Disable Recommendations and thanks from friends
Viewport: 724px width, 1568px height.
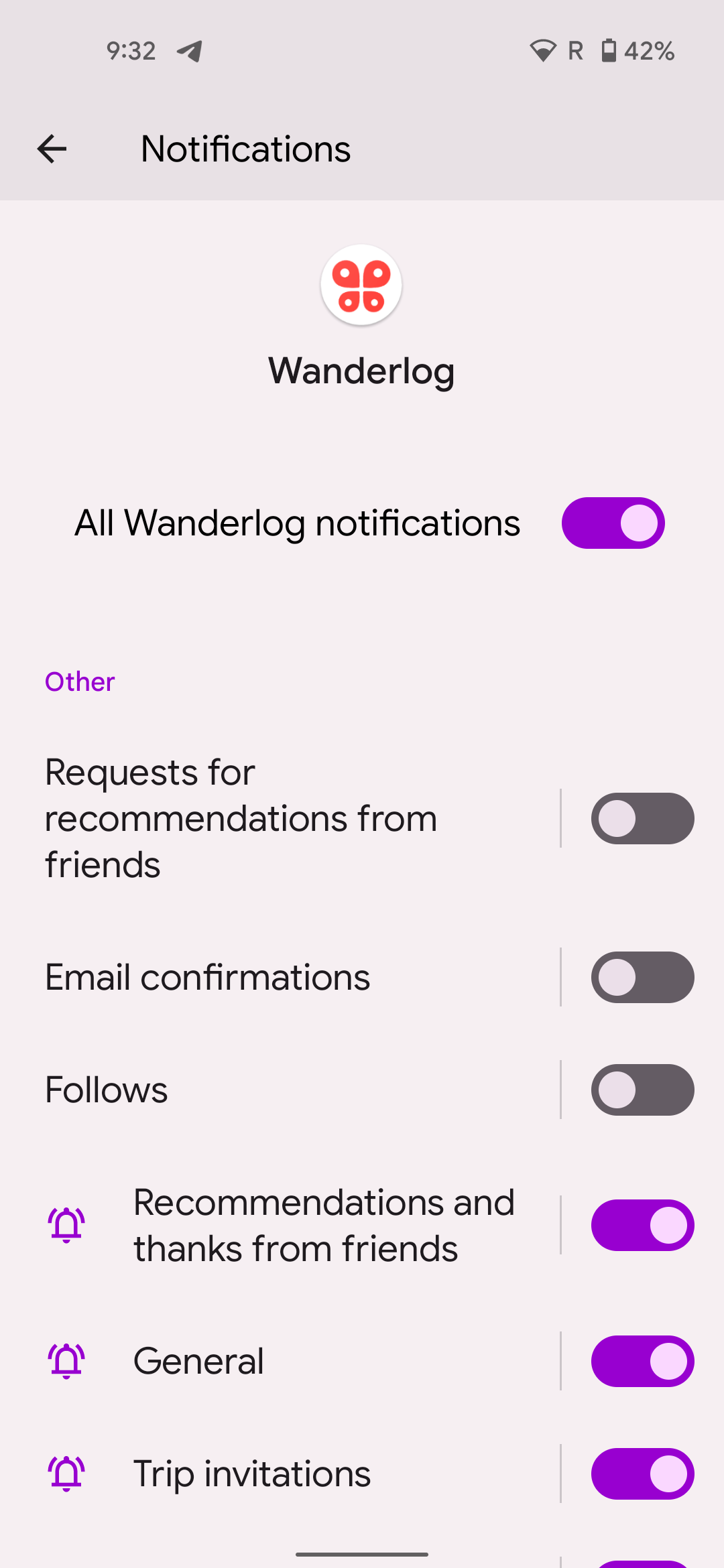(x=642, y=1225)
